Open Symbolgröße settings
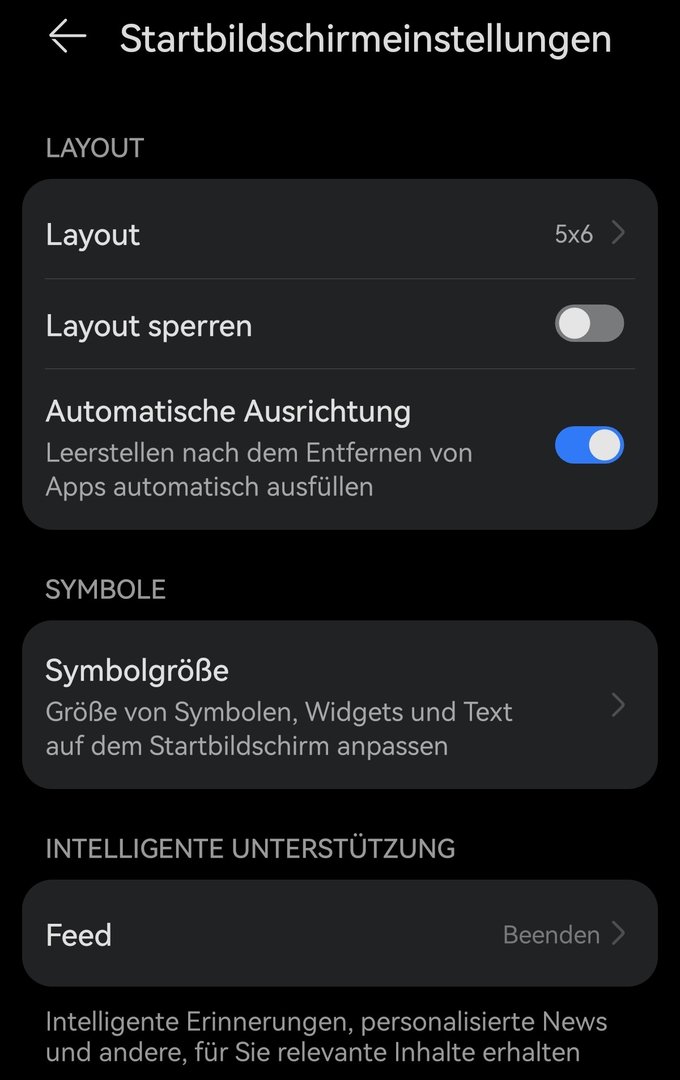 339,705
